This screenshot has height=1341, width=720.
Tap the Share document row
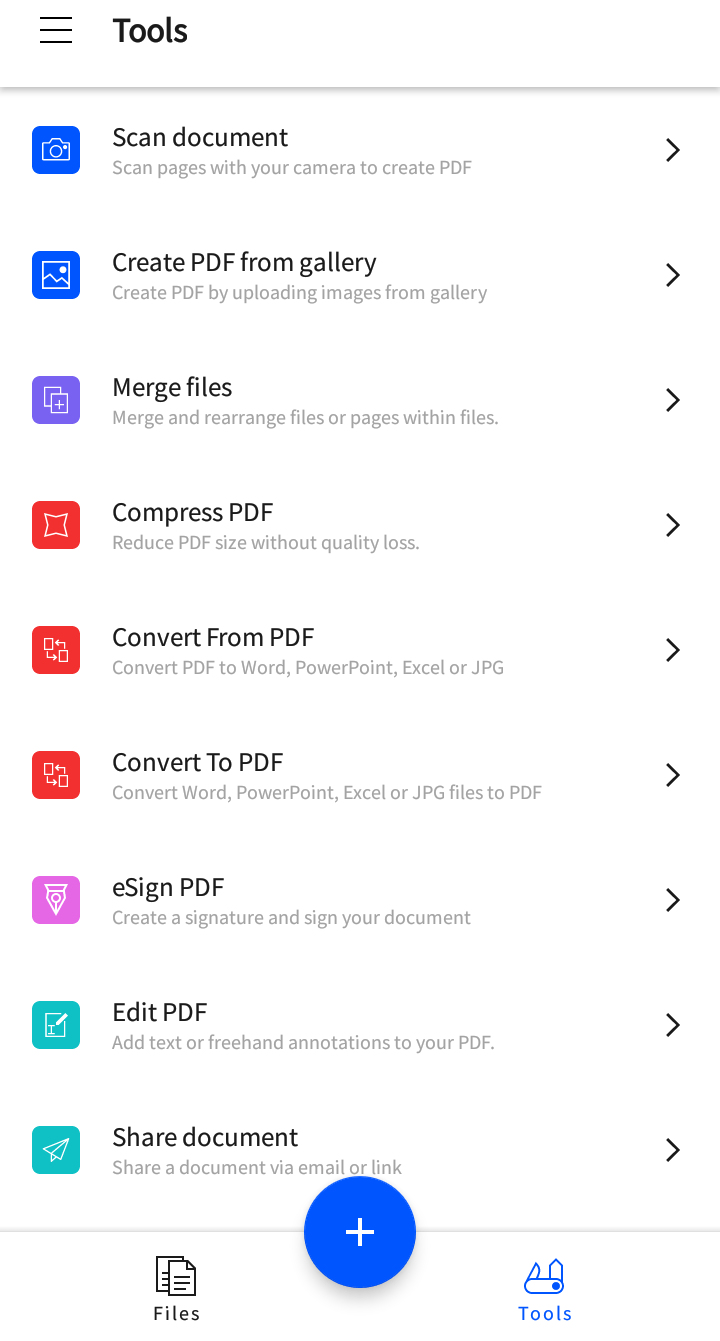[x=300, y=1150]
